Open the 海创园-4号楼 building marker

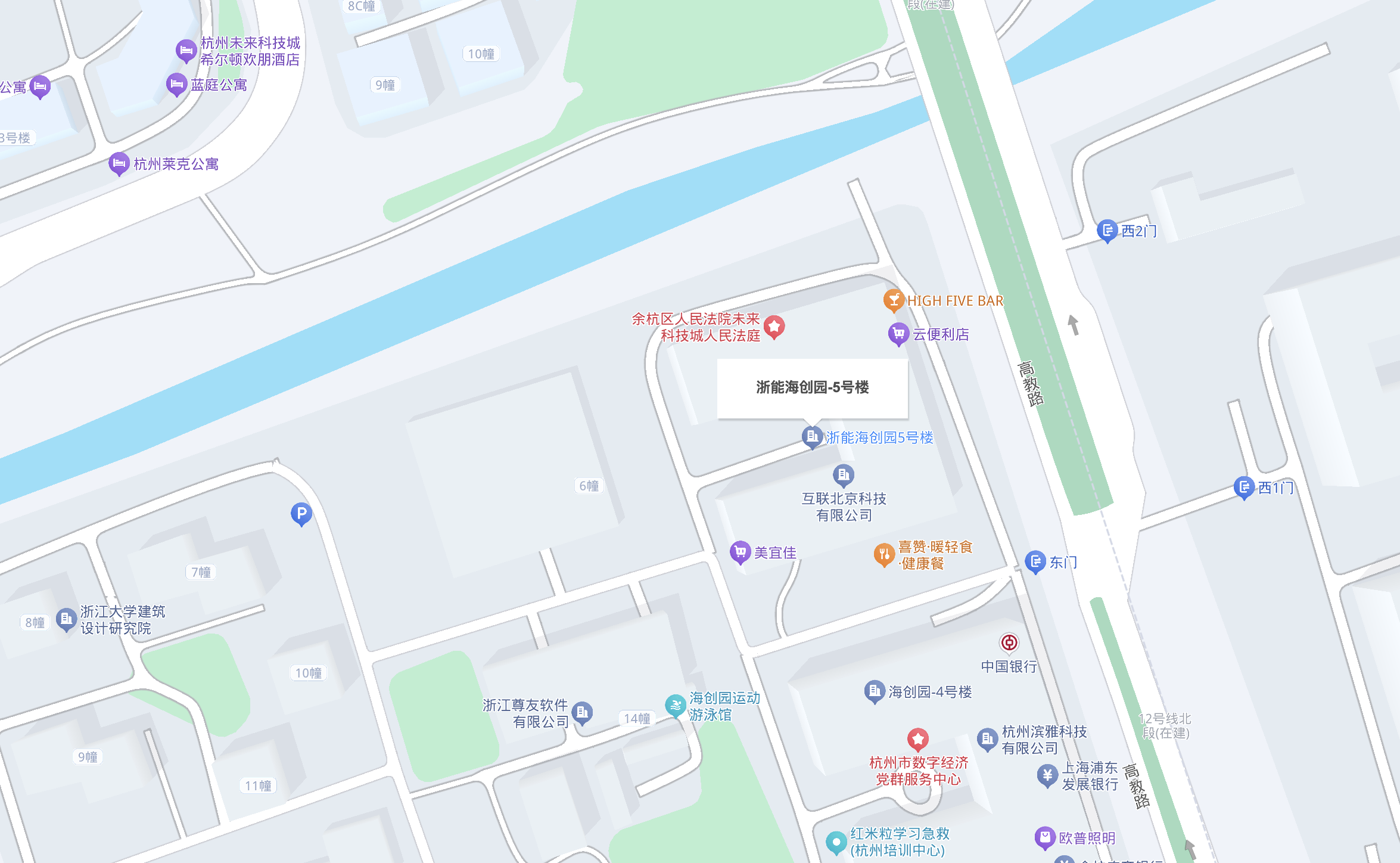click(x=874, y=691)
